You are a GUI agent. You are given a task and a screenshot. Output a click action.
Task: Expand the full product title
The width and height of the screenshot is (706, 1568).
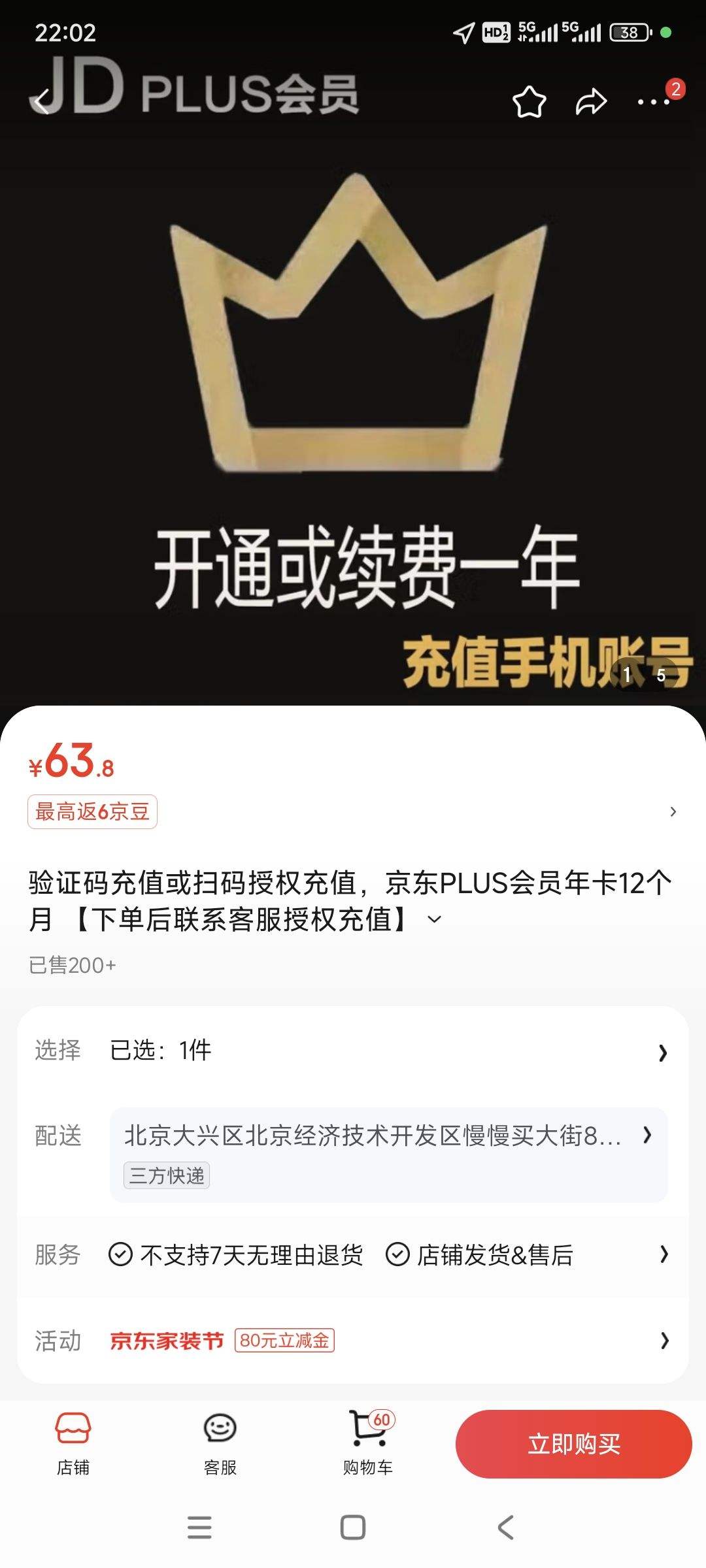click(x=434, y=919)
